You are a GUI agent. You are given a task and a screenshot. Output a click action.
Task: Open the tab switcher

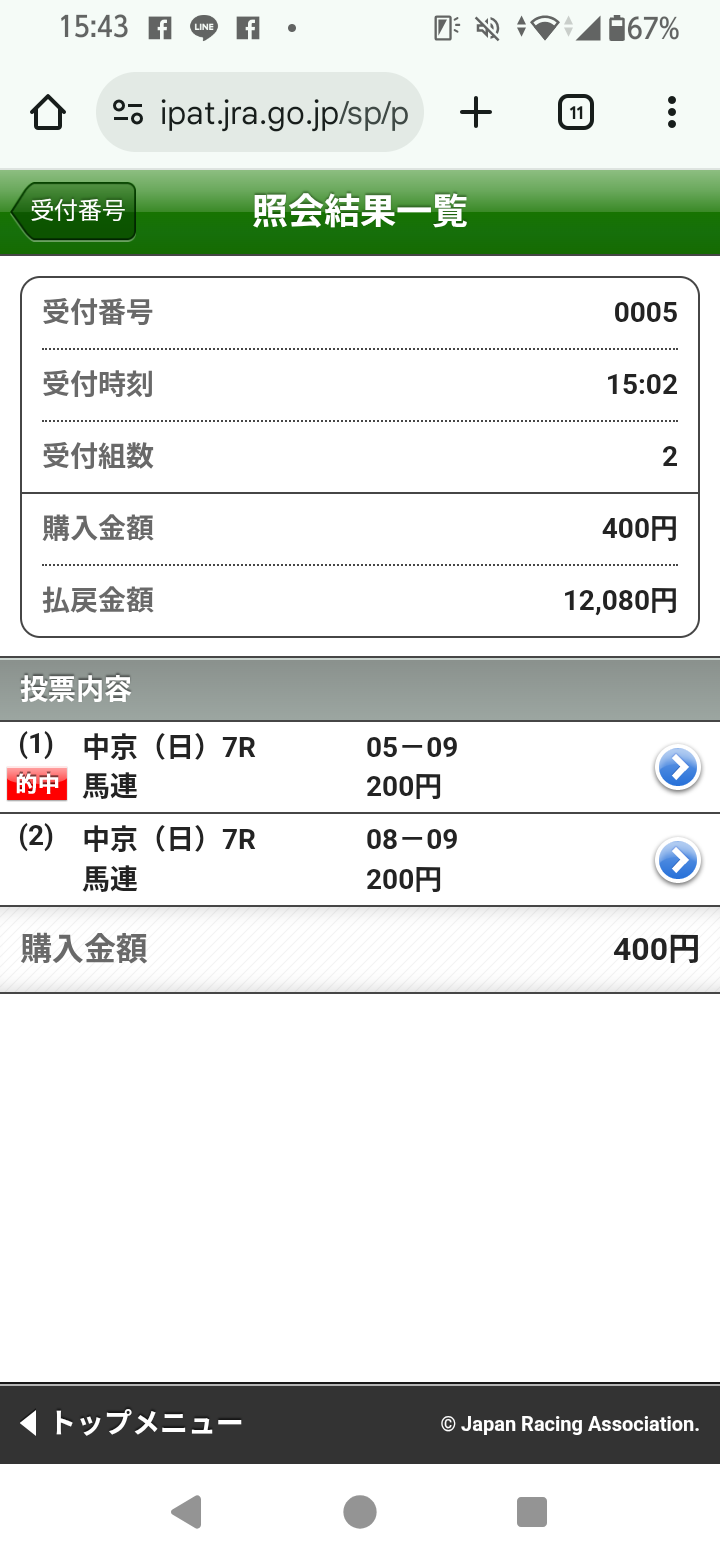click(x=575, y=113)
